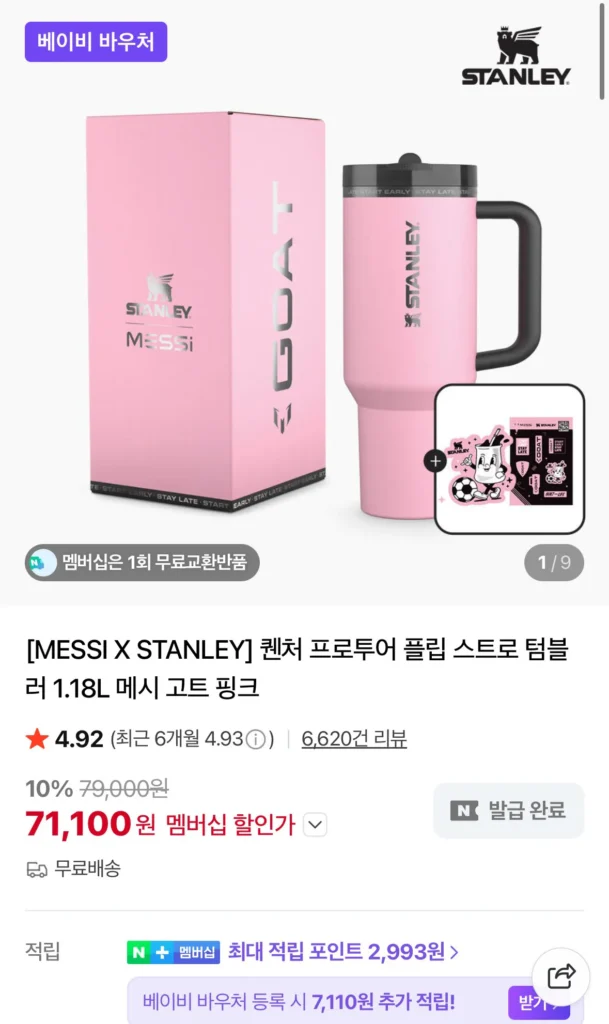Share this product
Screen dimensions: 609x1024
pos(563,975)
